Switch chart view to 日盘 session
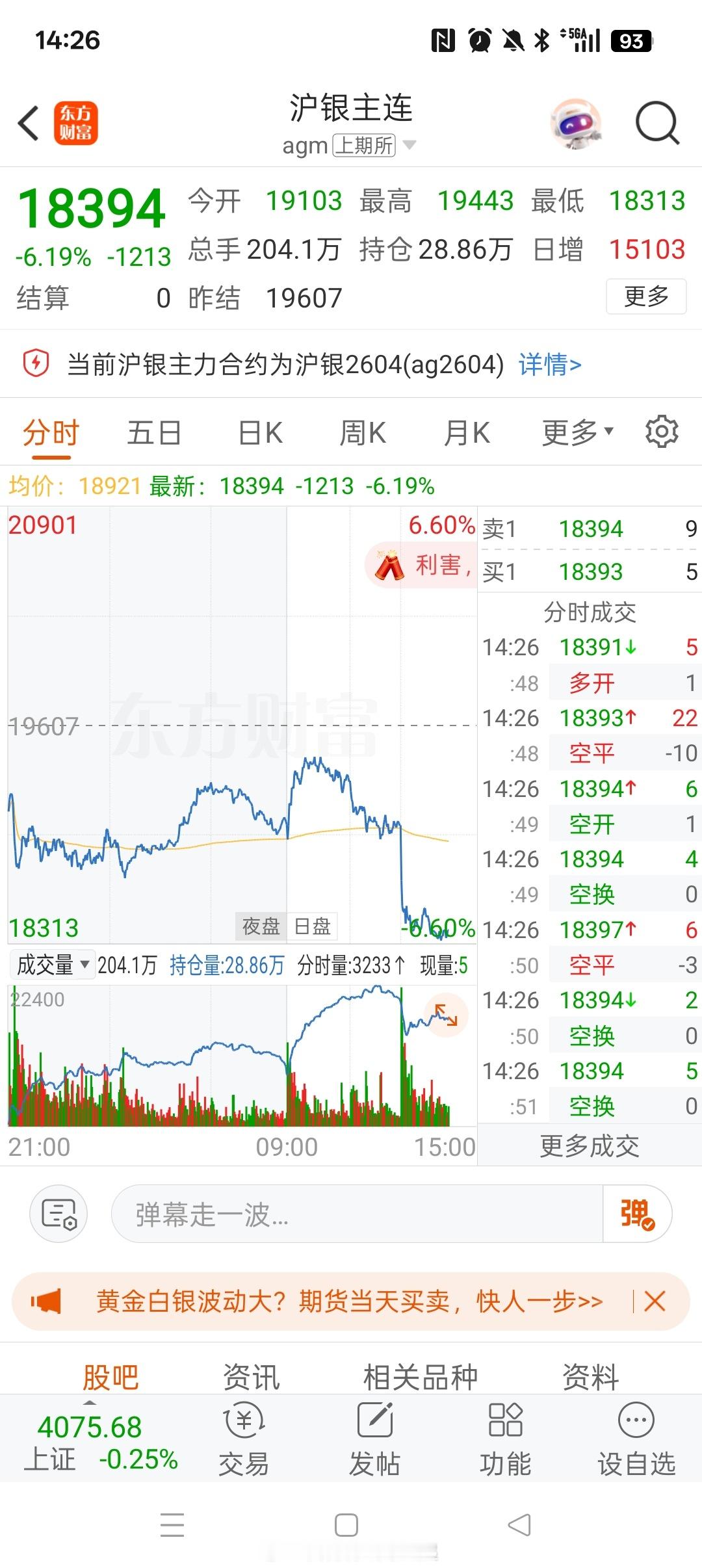 (x=311, y=928)
